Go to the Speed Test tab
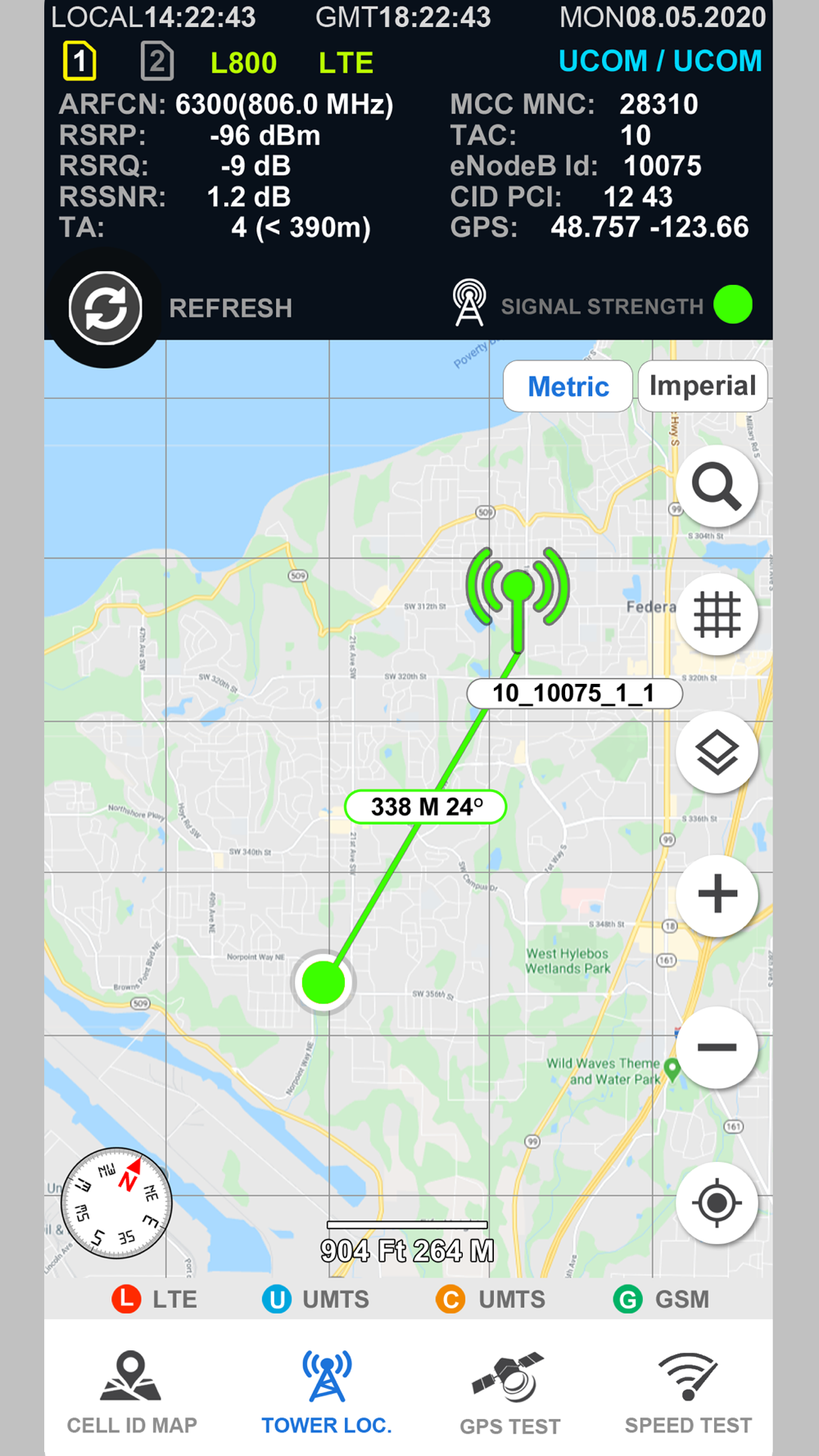The height and width of the screenshot is (1456, 819). (x=688, y=1392)
